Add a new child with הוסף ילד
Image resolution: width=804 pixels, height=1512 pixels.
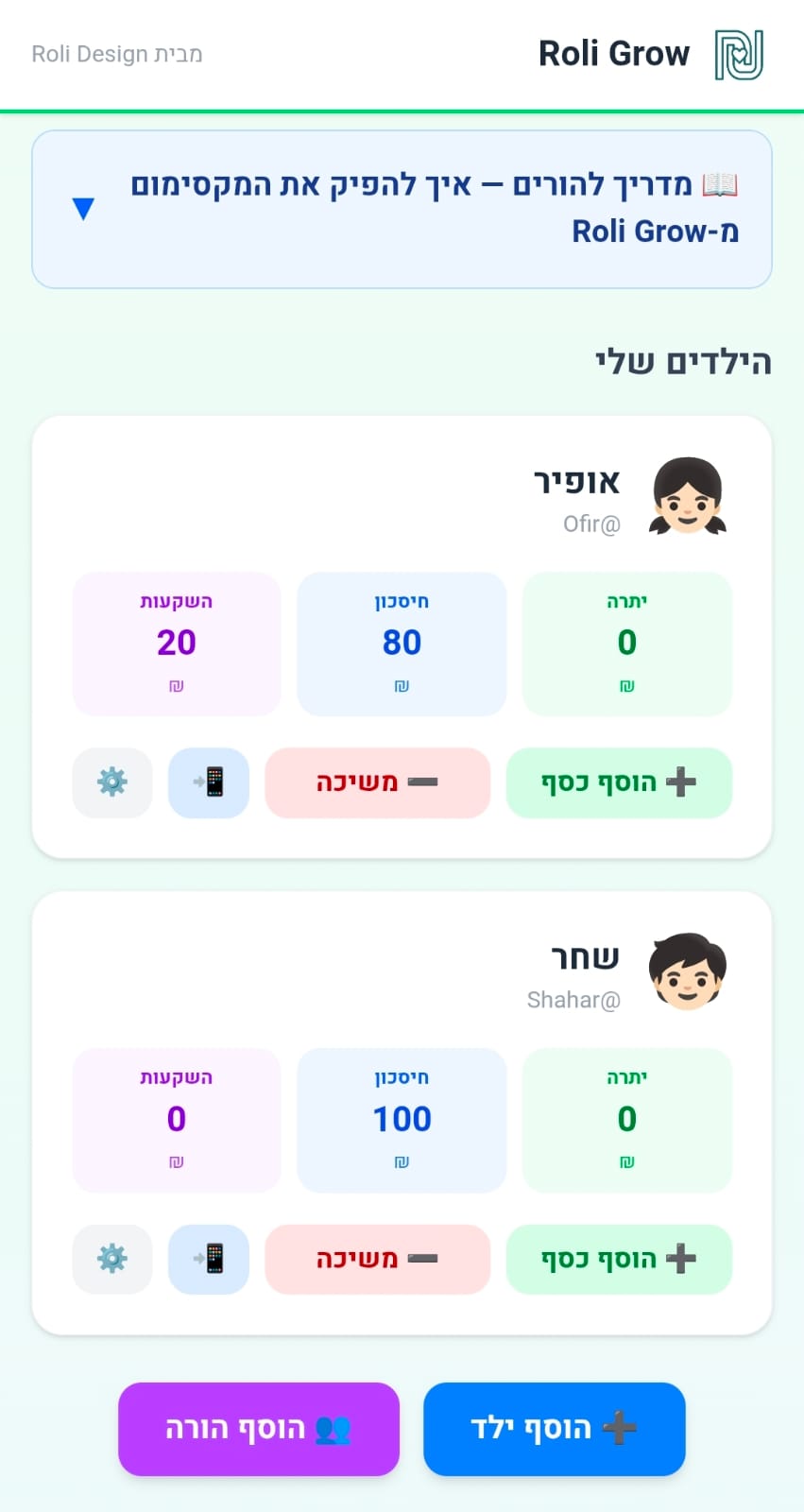click(x=554, y=1429)
